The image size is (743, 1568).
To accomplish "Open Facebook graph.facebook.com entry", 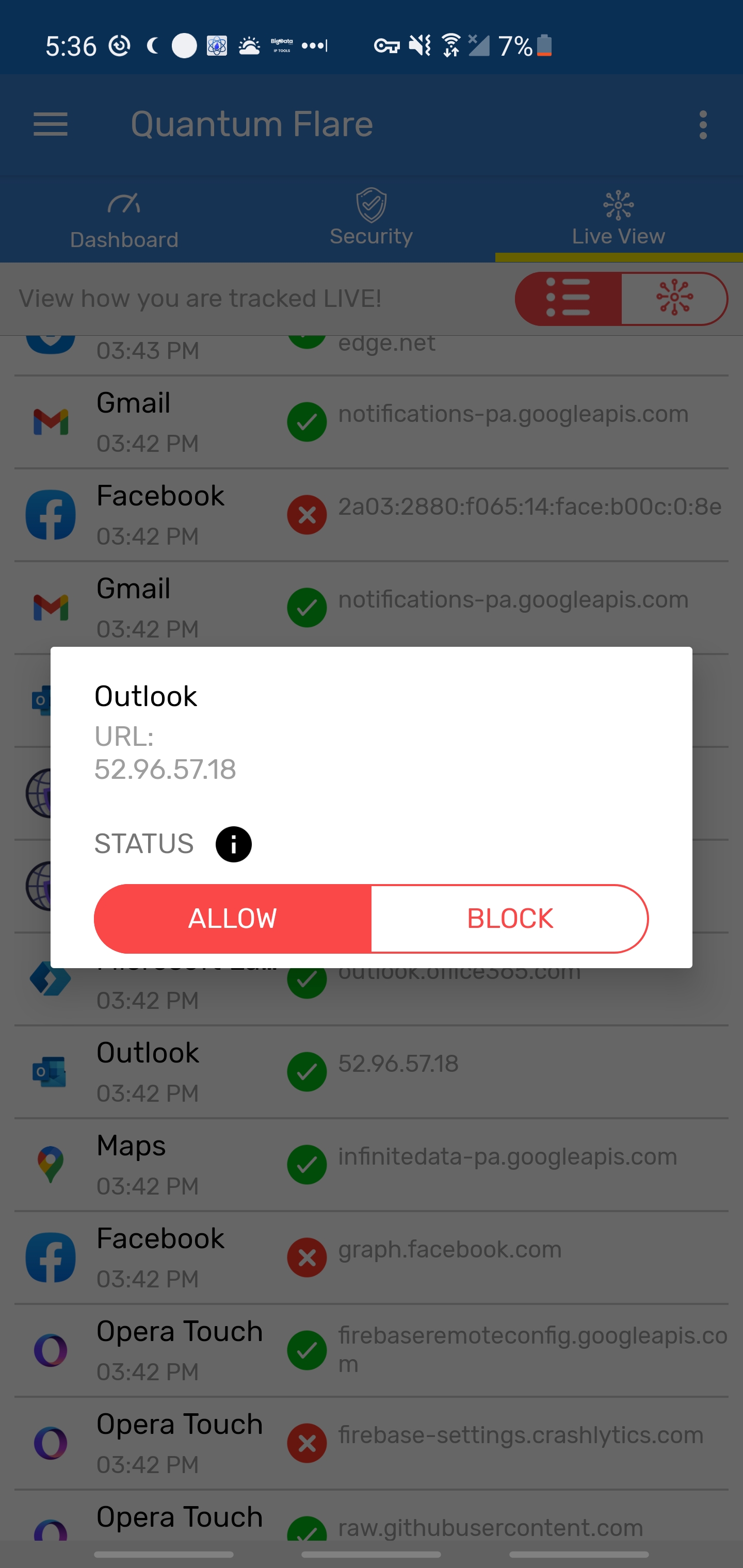I will [x=371, y=1257].
